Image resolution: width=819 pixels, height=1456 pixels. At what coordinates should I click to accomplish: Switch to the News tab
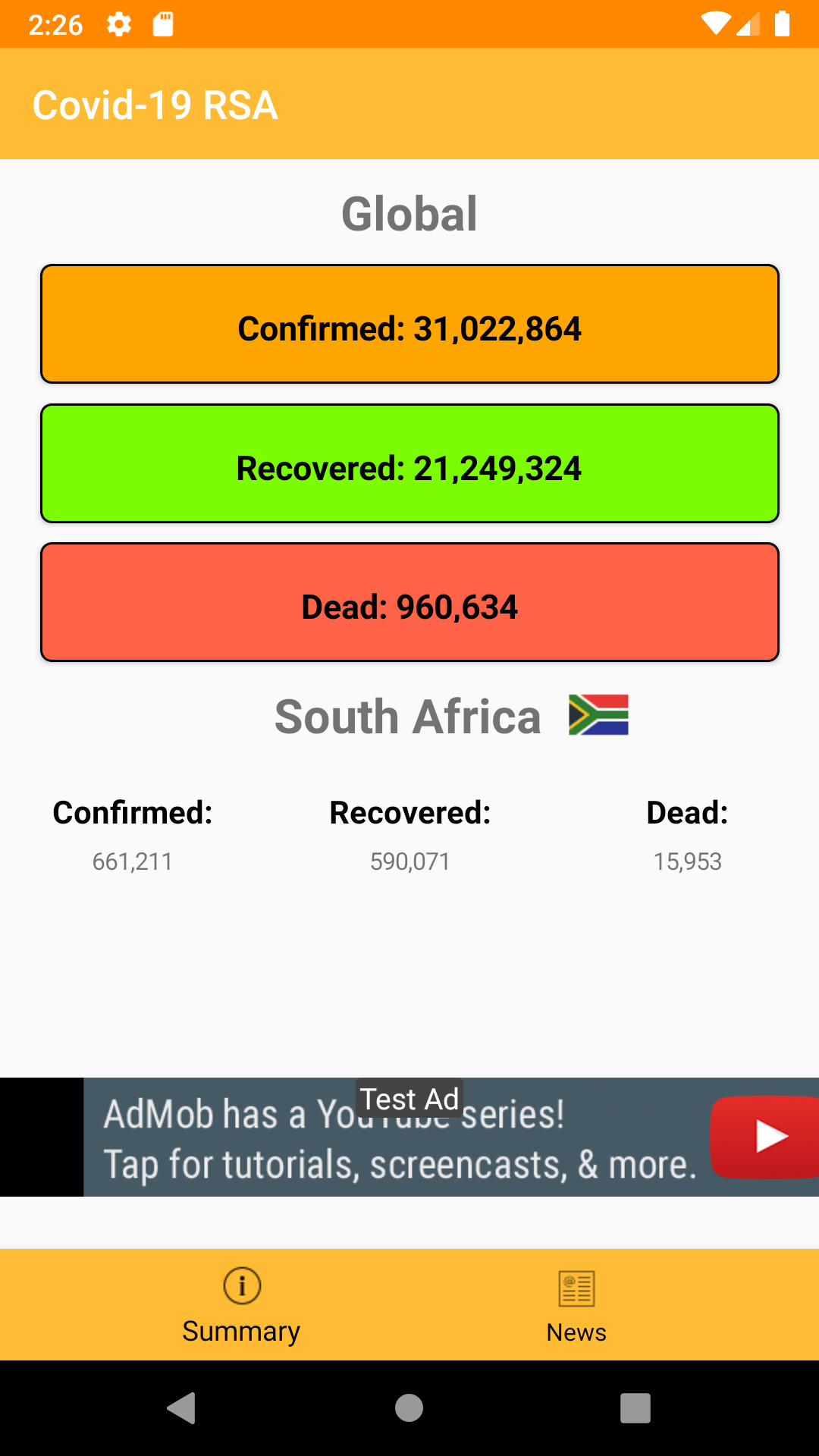[x=576, y=1305]
